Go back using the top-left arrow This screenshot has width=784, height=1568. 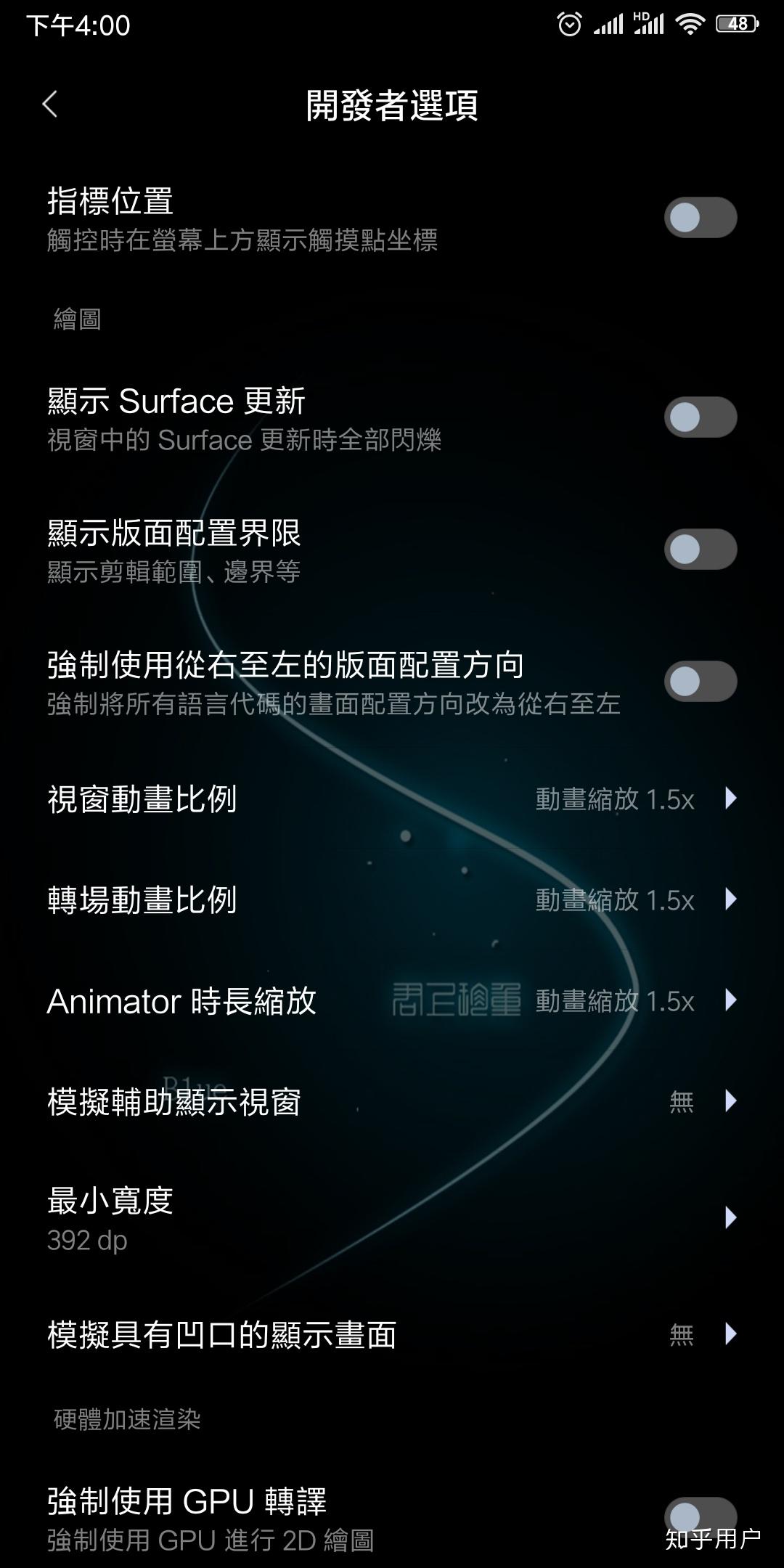[x=49, y=105]
